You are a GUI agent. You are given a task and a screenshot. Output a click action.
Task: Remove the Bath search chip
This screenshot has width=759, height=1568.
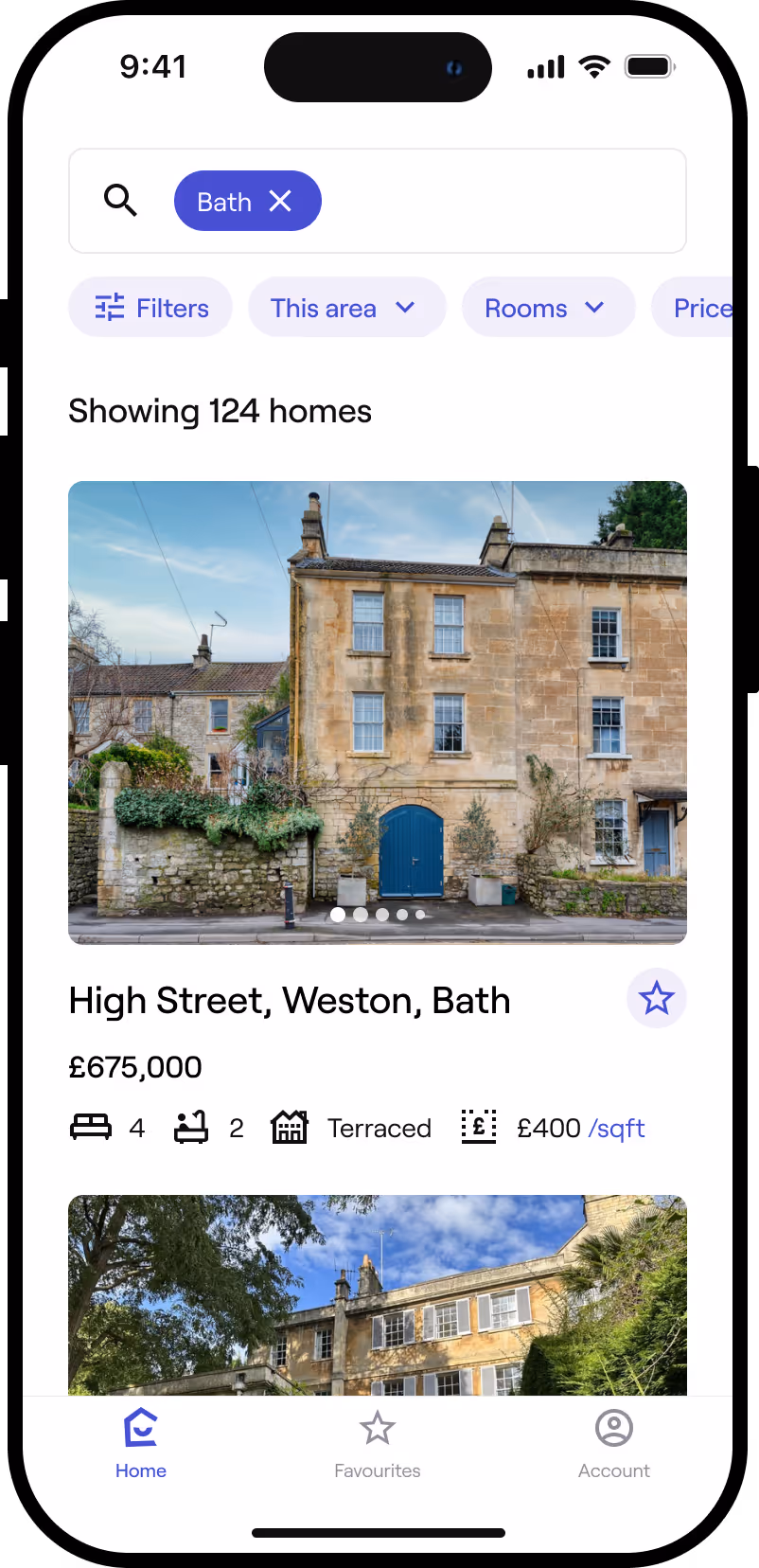click(280, 201)
